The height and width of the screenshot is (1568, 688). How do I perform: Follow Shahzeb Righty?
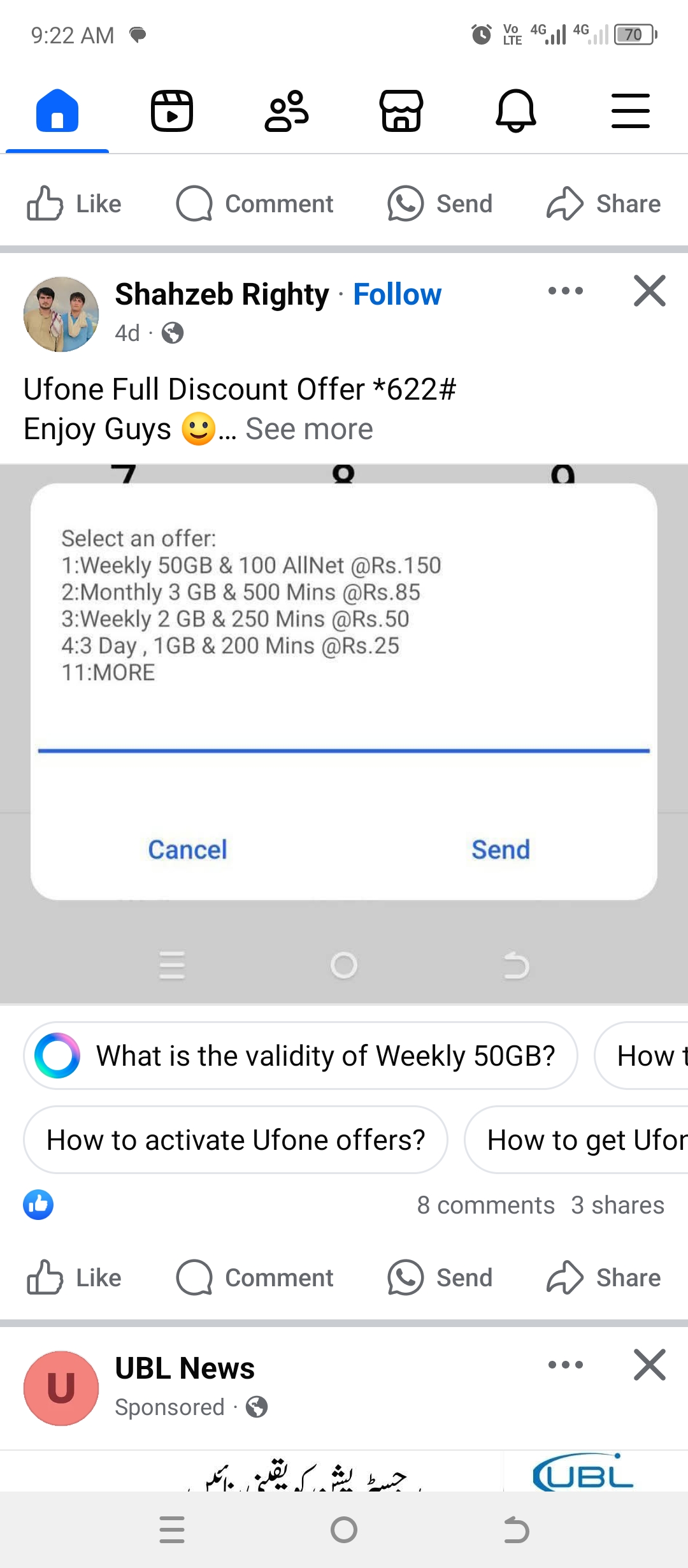click(397, 294)
